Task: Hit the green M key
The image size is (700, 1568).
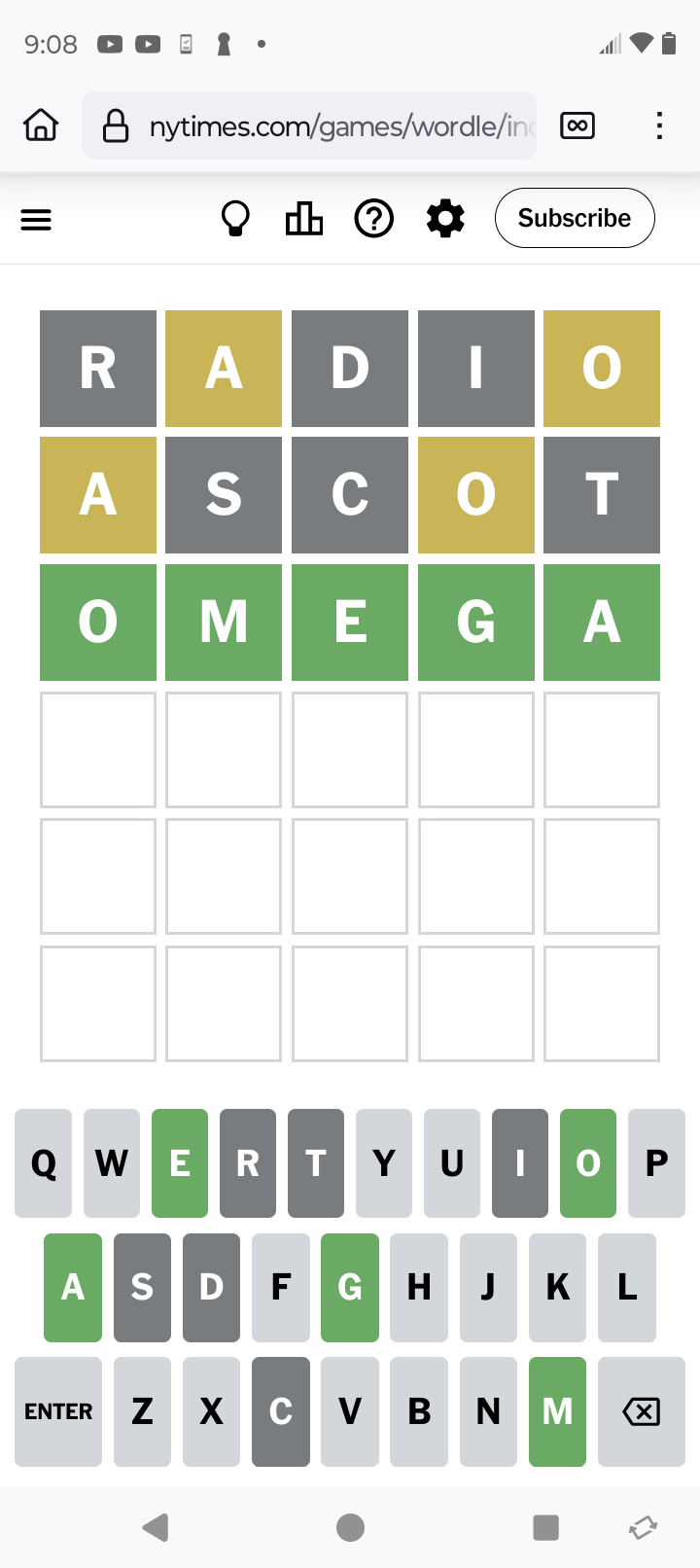Action: tap(557, 1411)
